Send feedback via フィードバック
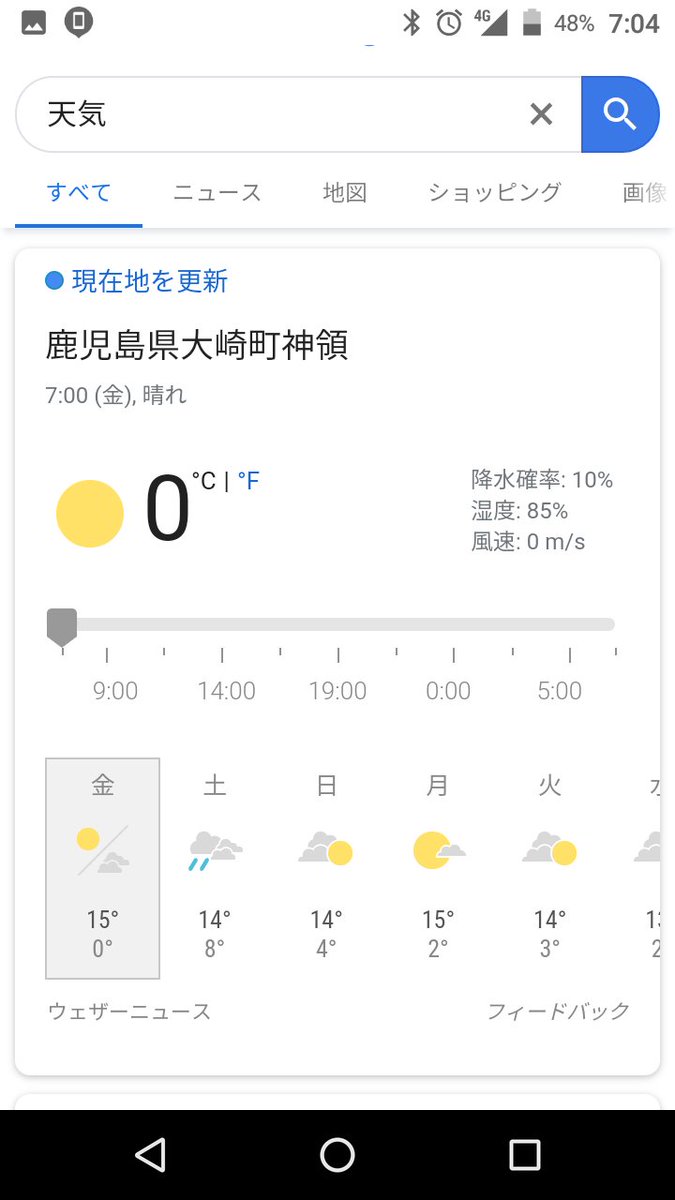 pos(558,1012)
